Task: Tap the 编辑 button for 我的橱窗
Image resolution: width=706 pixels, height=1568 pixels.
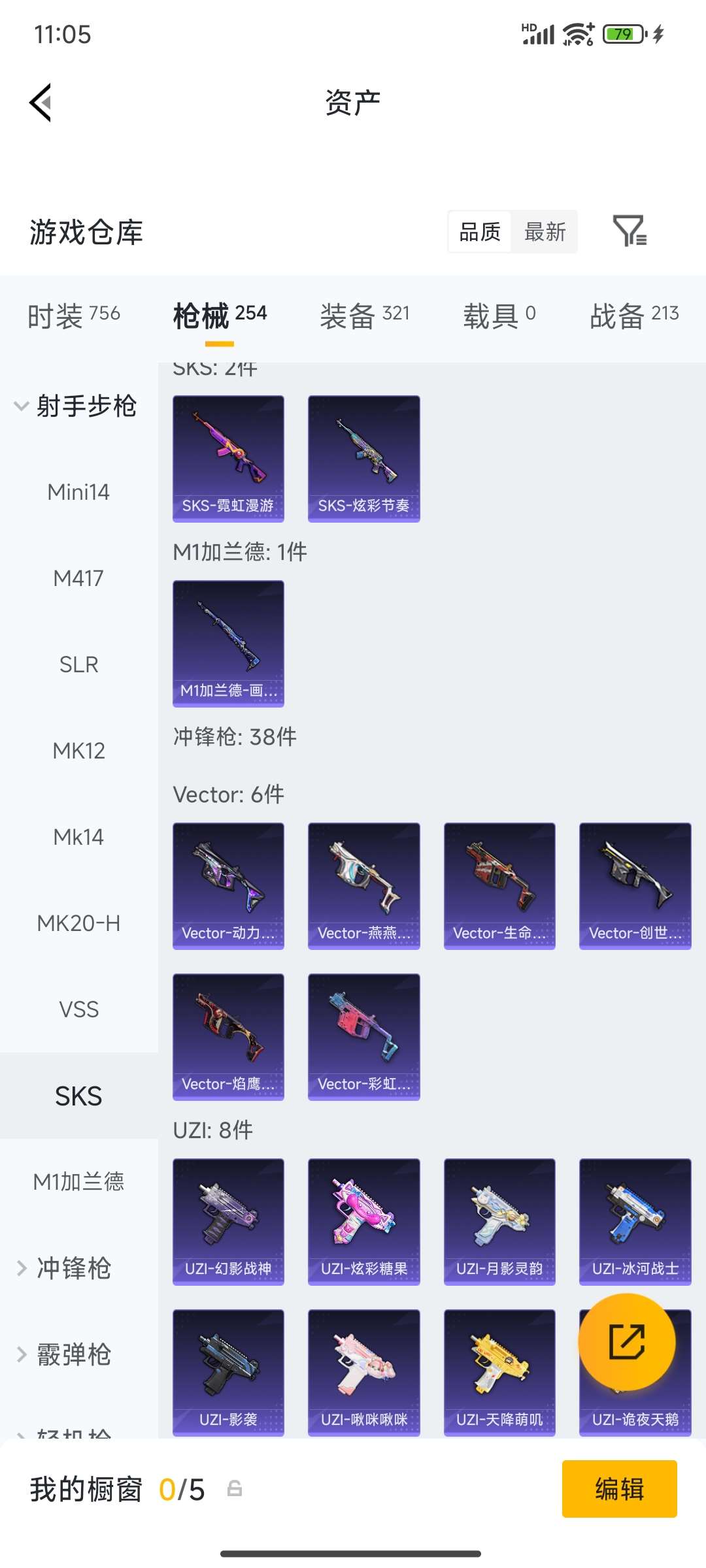Action: (x=619, y=1489)
